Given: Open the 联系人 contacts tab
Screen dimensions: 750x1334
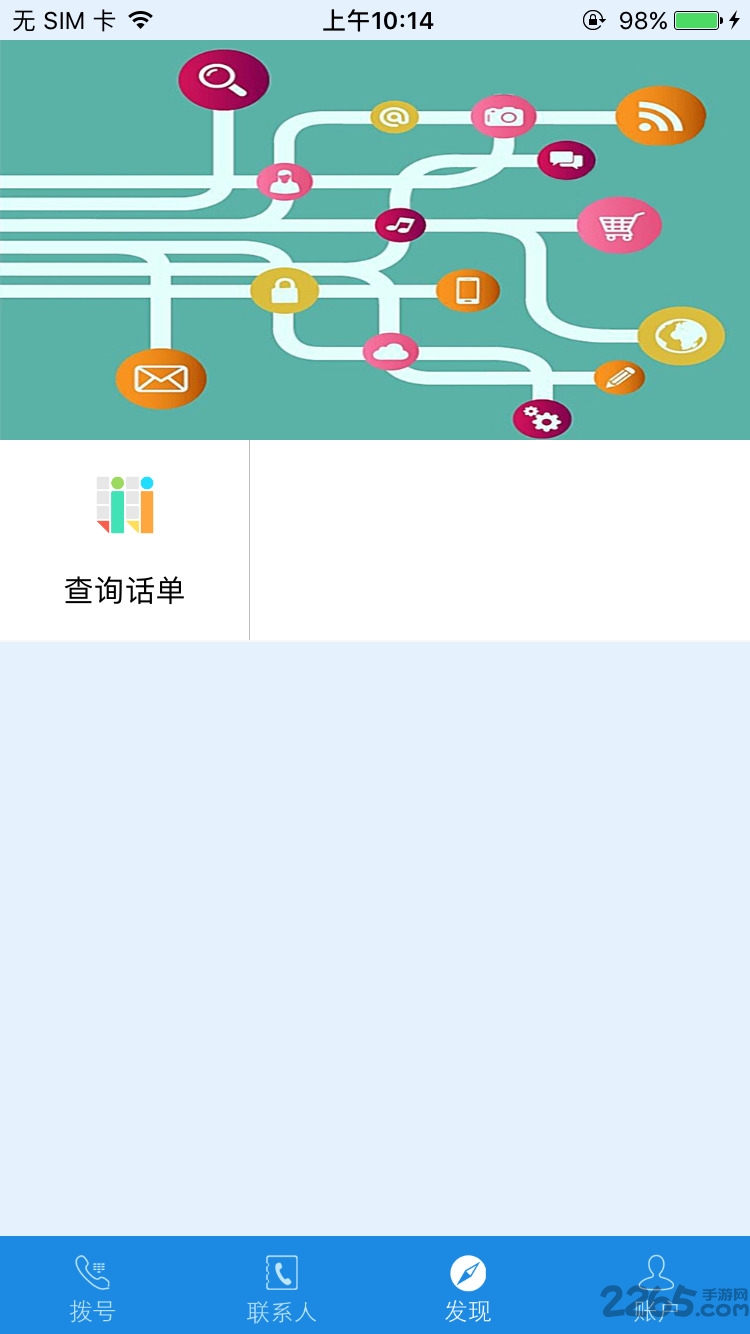Looking at the screenshot, I should pos(280,1287).
